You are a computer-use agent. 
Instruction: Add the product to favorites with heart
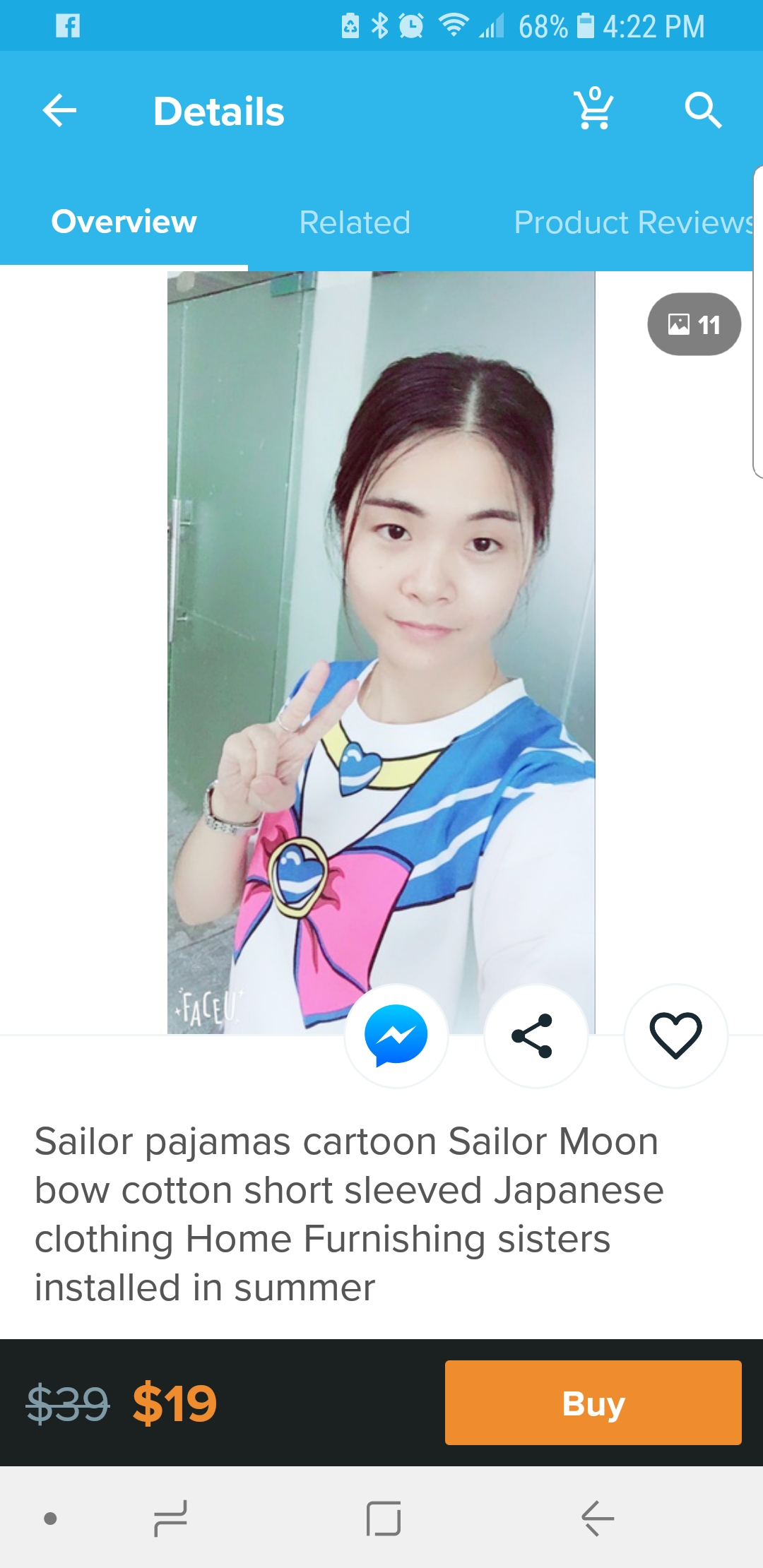pyautogui.click(x=675, y=1035)
